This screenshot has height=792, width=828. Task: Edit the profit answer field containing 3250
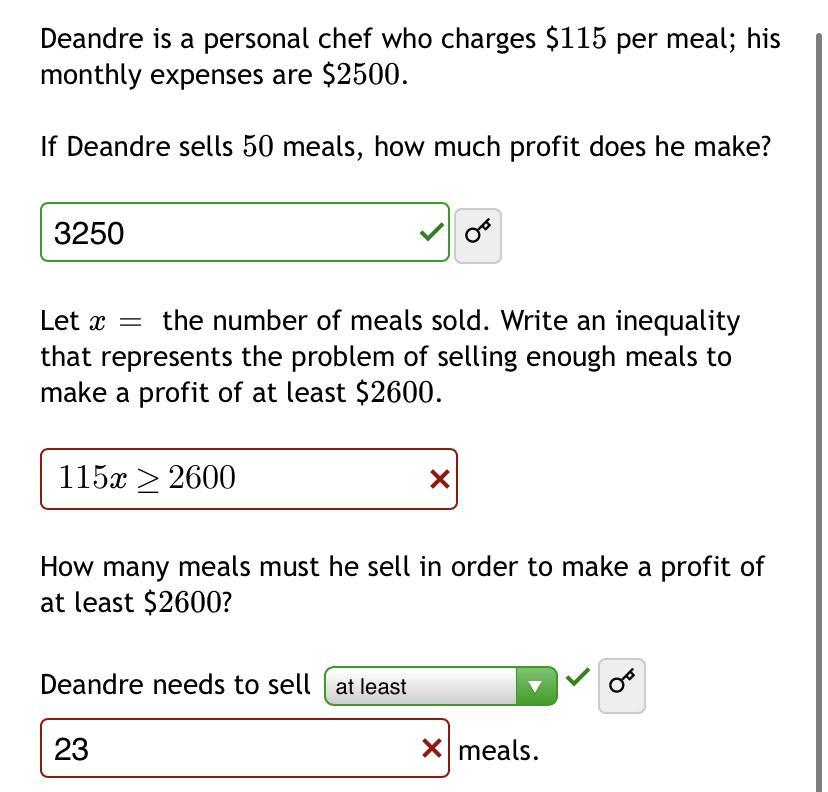coord(230,233)
